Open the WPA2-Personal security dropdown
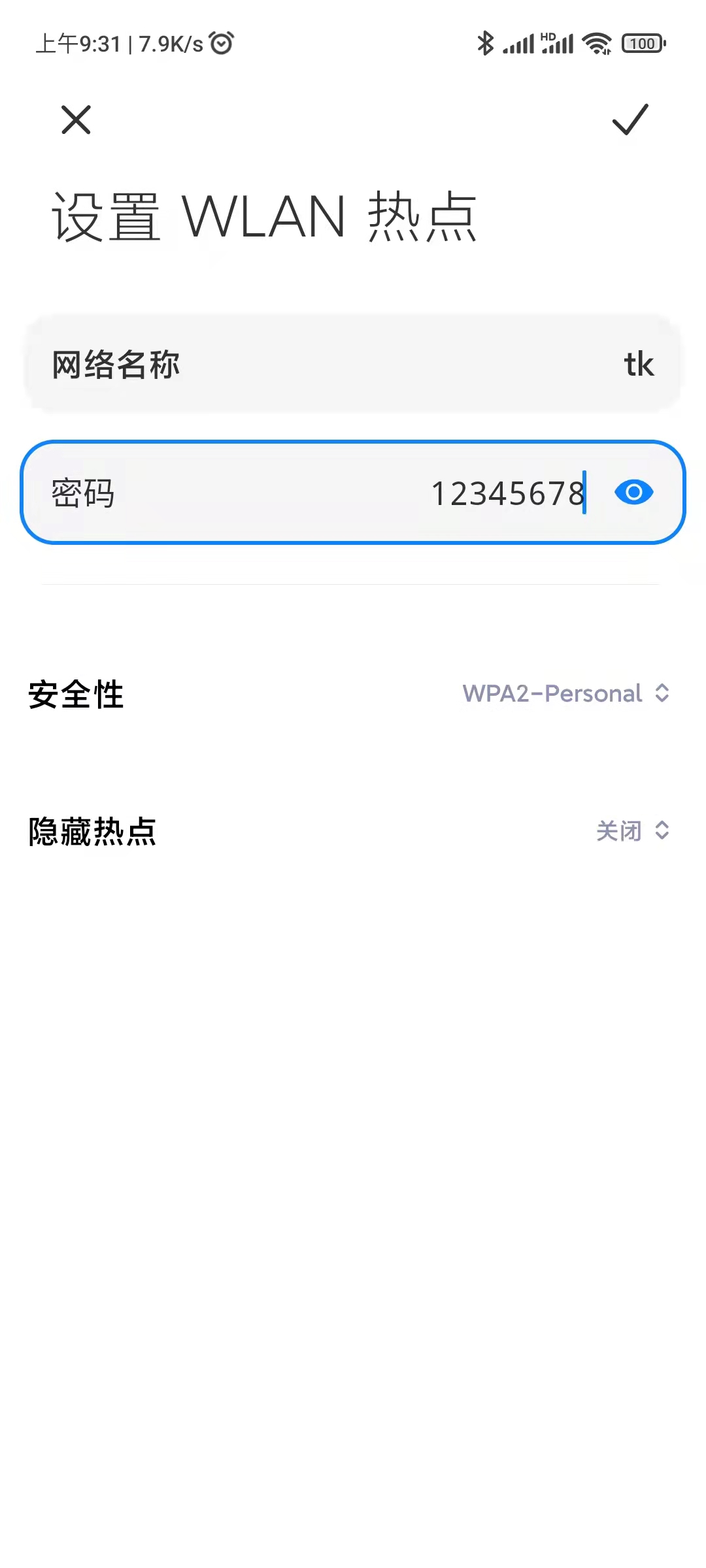 (x=565, y=693)
